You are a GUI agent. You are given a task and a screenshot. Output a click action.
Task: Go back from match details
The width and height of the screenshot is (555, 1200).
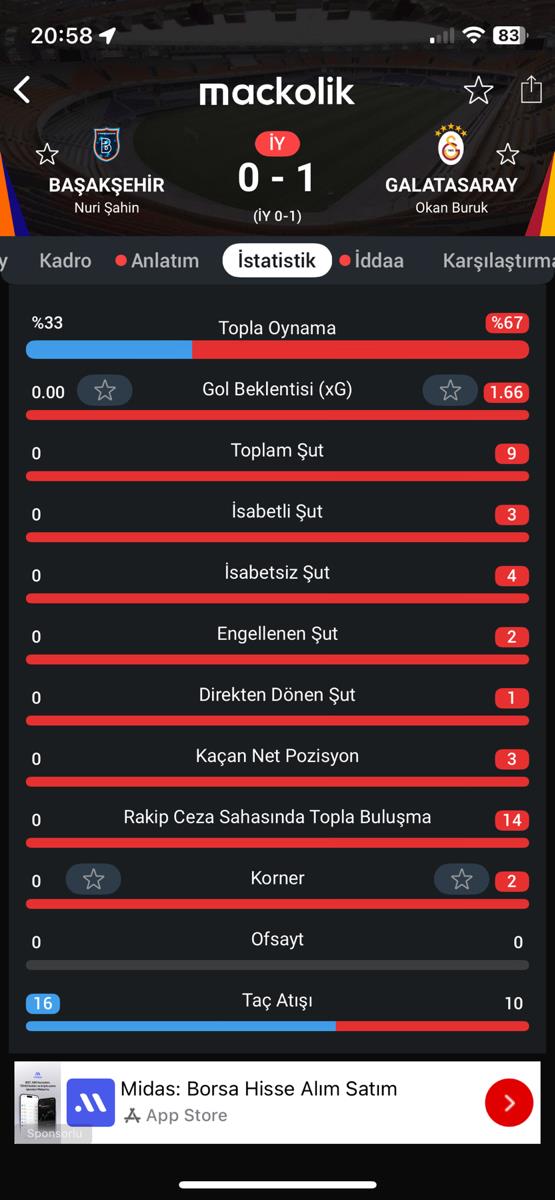click(x=22, y=90)
